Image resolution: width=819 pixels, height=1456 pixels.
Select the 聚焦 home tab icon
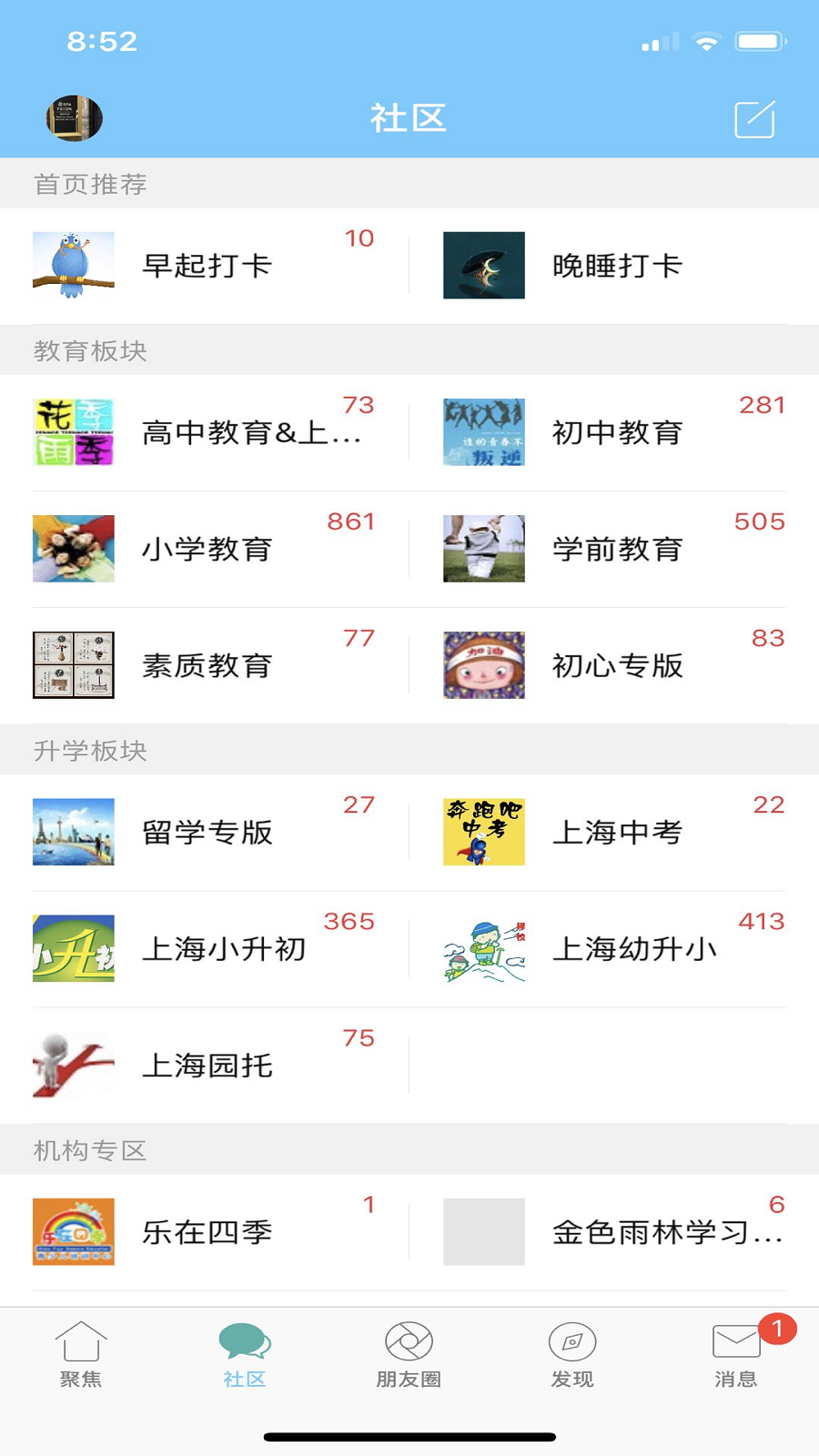(81, 1342)
